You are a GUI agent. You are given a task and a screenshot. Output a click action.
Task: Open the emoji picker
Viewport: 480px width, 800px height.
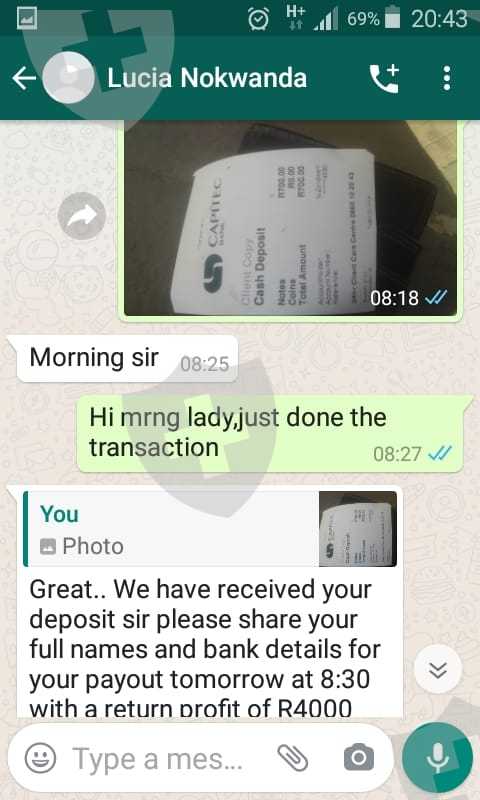[x=41, y=758]
